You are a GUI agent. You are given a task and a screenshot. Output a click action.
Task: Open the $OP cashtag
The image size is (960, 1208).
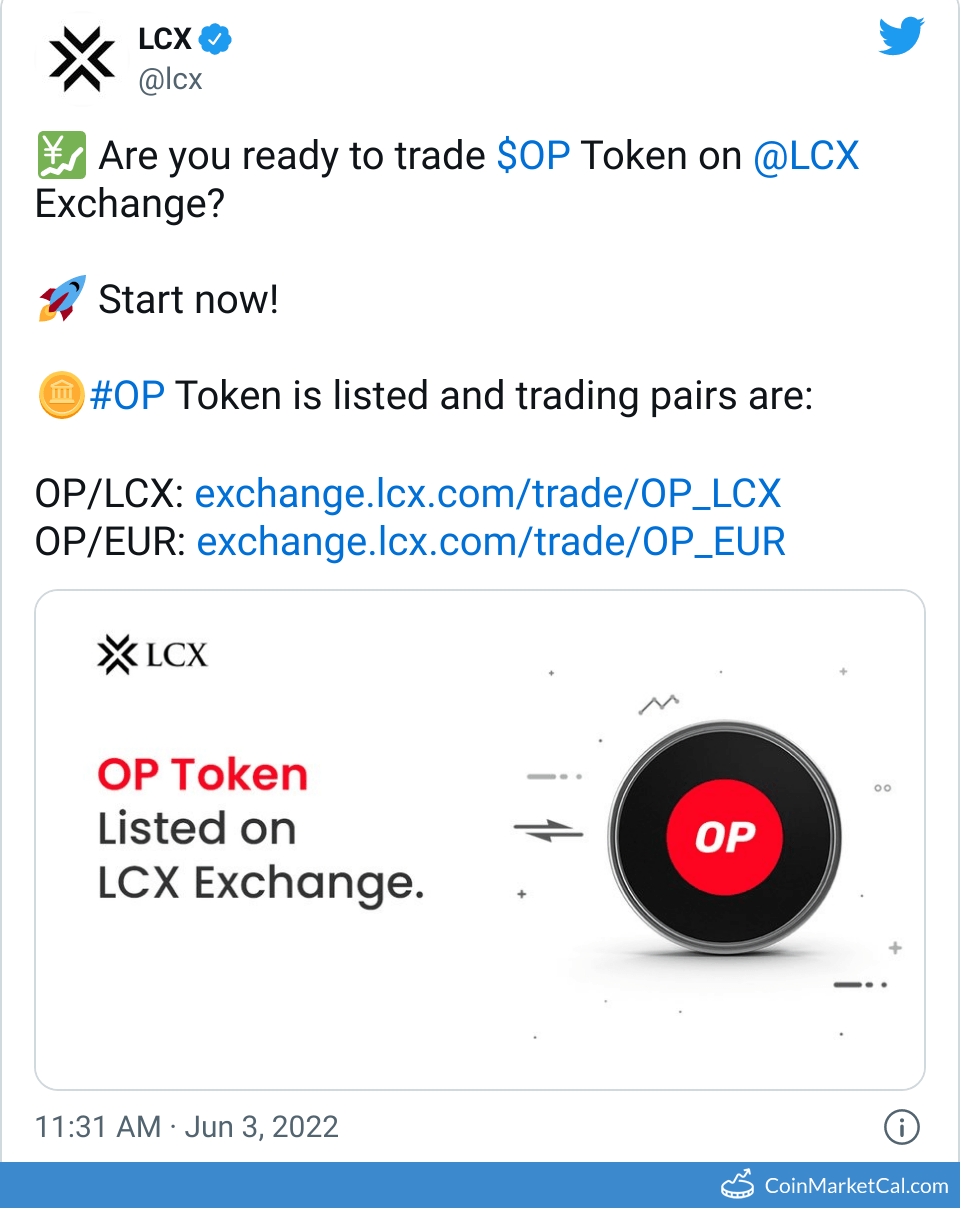tap(533, 156)
